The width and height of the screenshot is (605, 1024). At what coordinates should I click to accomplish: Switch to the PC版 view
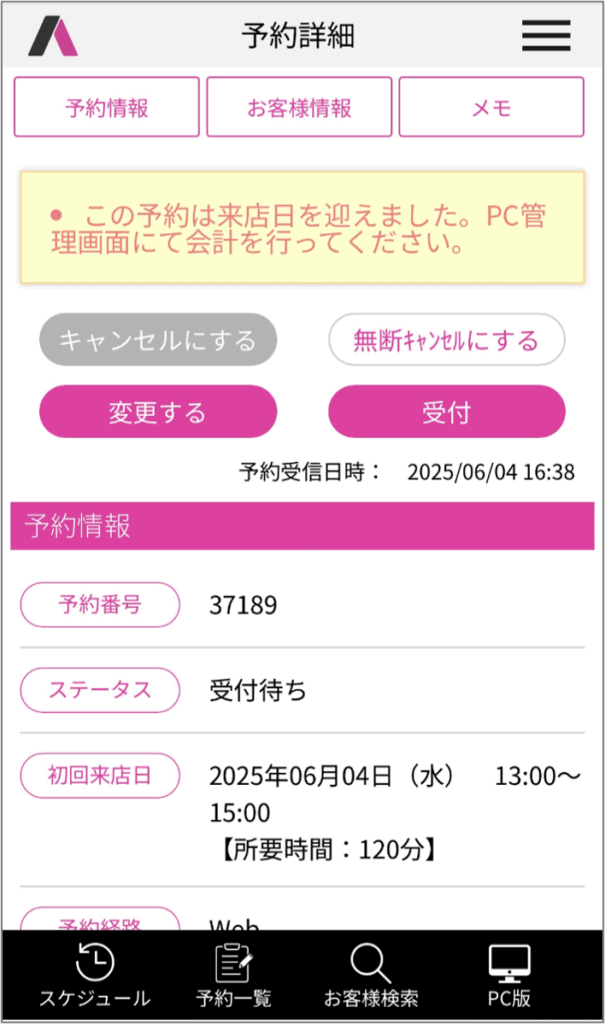508,976
